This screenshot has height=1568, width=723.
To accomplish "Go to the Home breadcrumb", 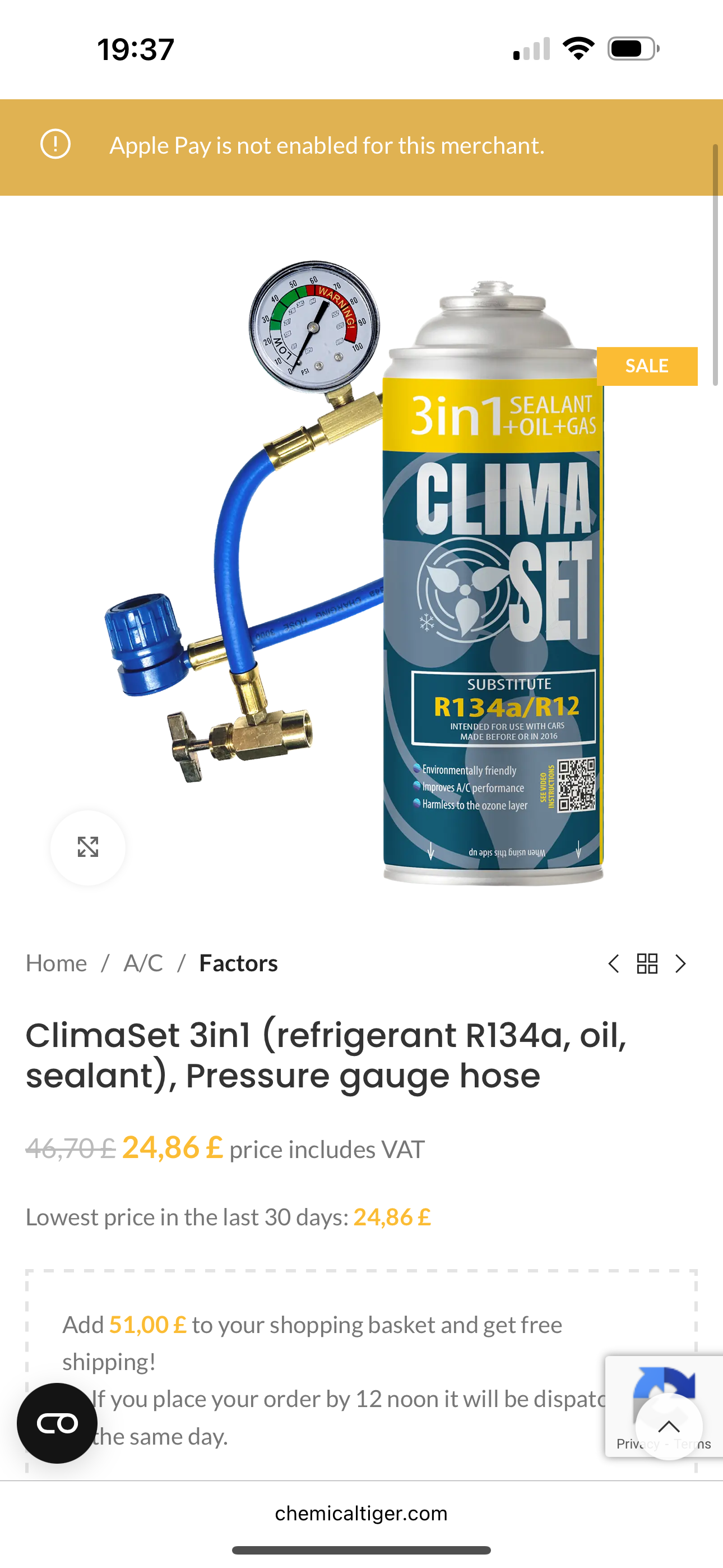I will 56,963.
